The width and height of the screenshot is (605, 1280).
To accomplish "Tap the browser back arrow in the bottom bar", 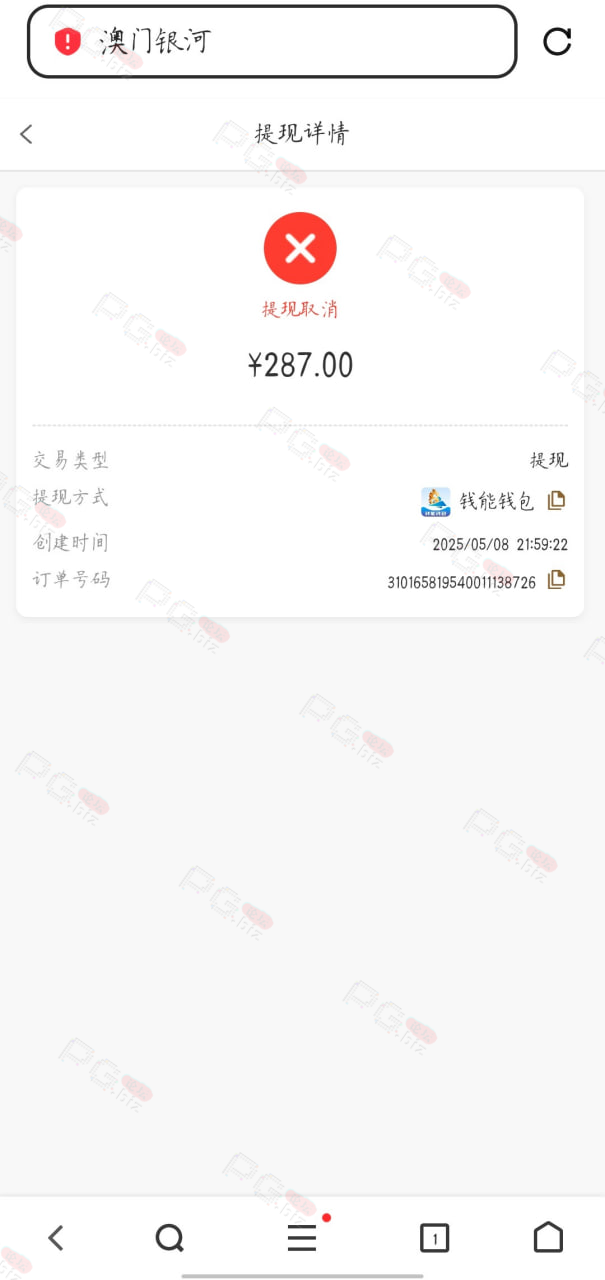I will (56, 1238).
